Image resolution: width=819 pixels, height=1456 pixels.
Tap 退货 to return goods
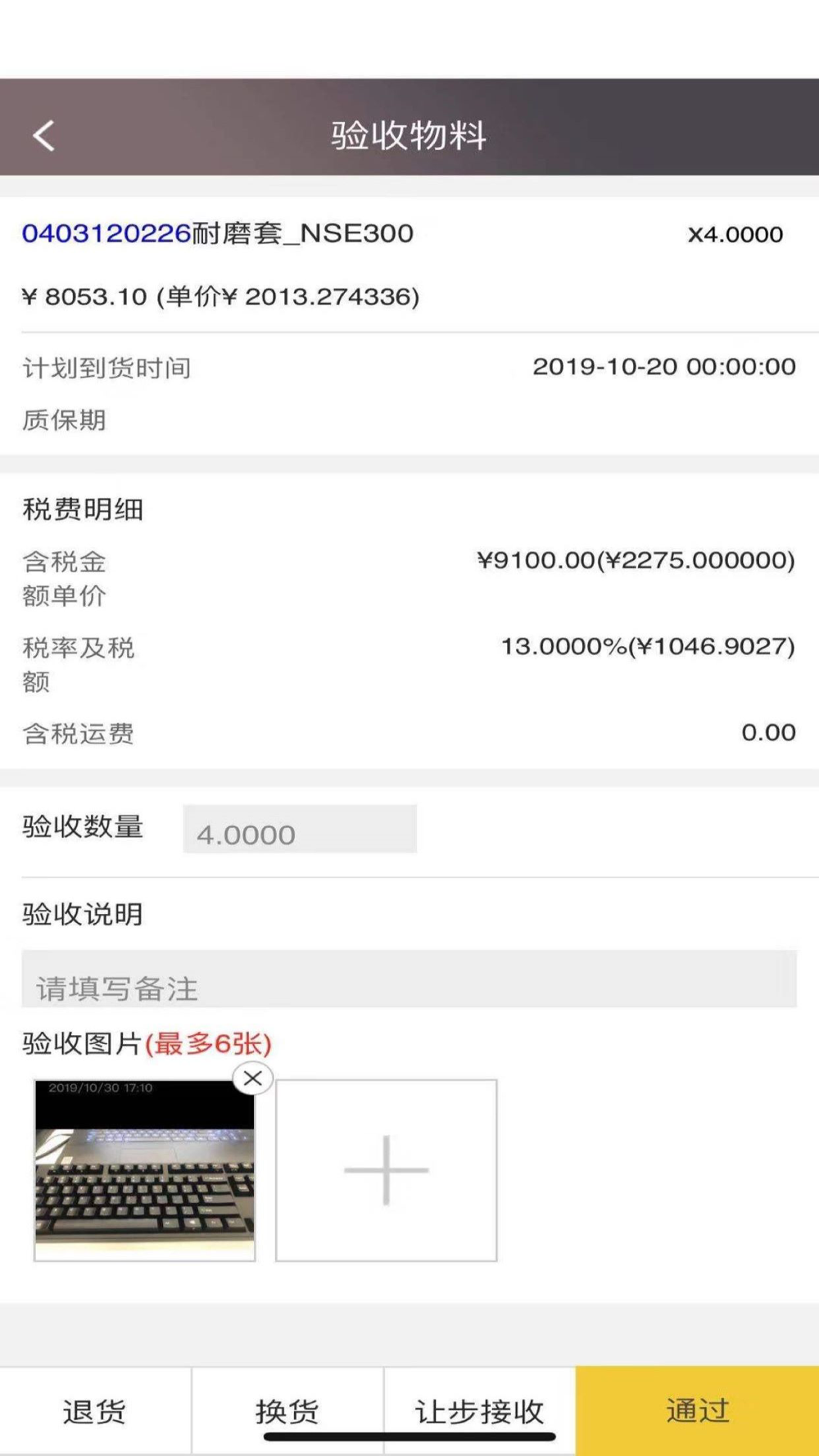(x=95, y=1411)
